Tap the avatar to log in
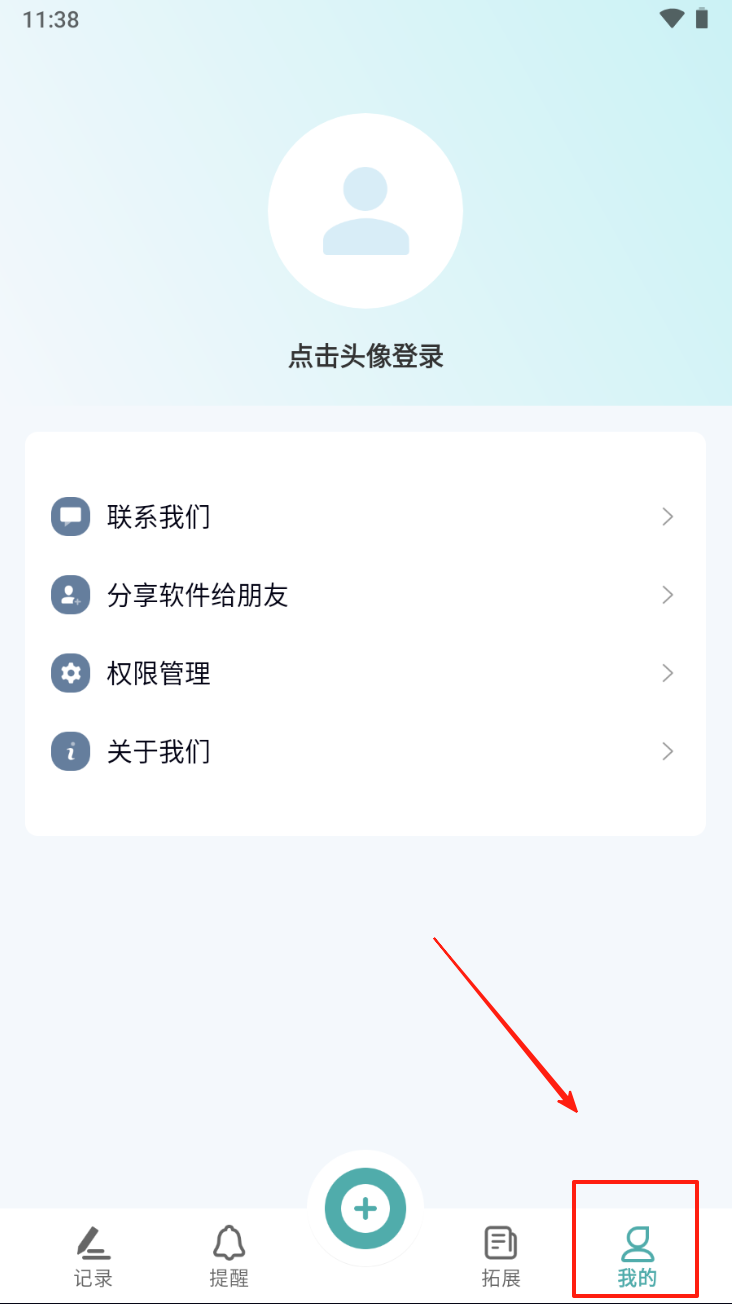 [365, 211]
